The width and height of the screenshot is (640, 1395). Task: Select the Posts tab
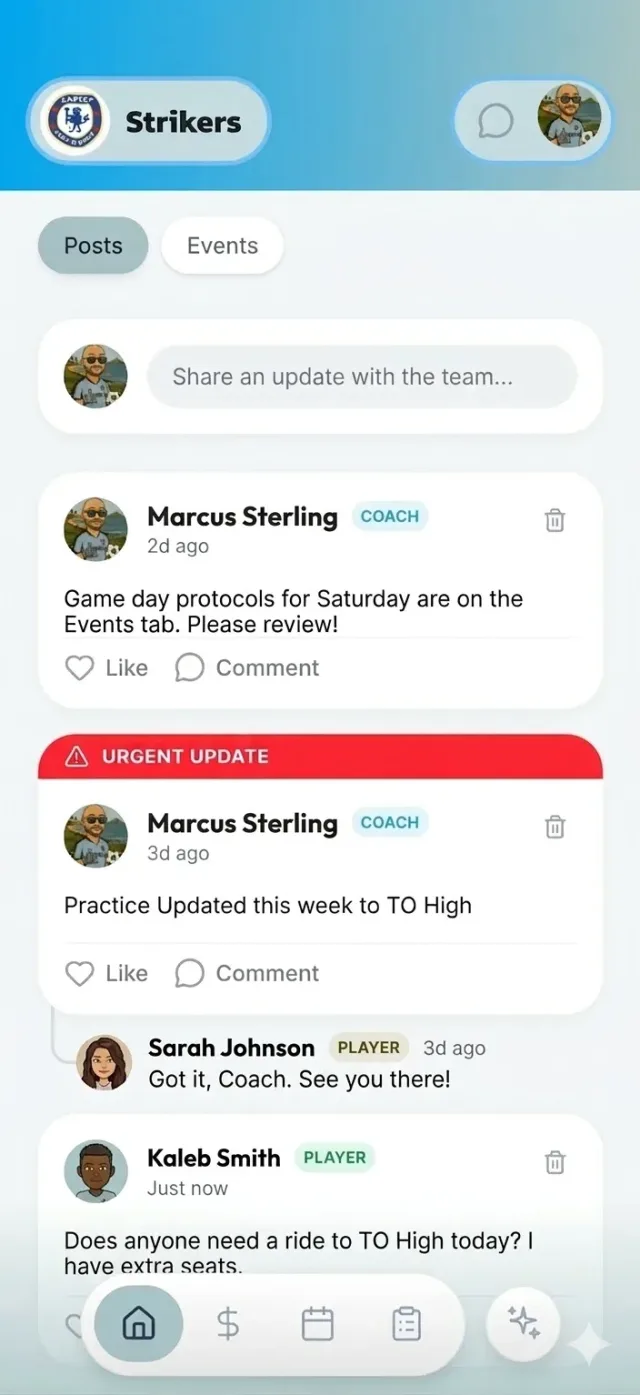click(93, 245)
